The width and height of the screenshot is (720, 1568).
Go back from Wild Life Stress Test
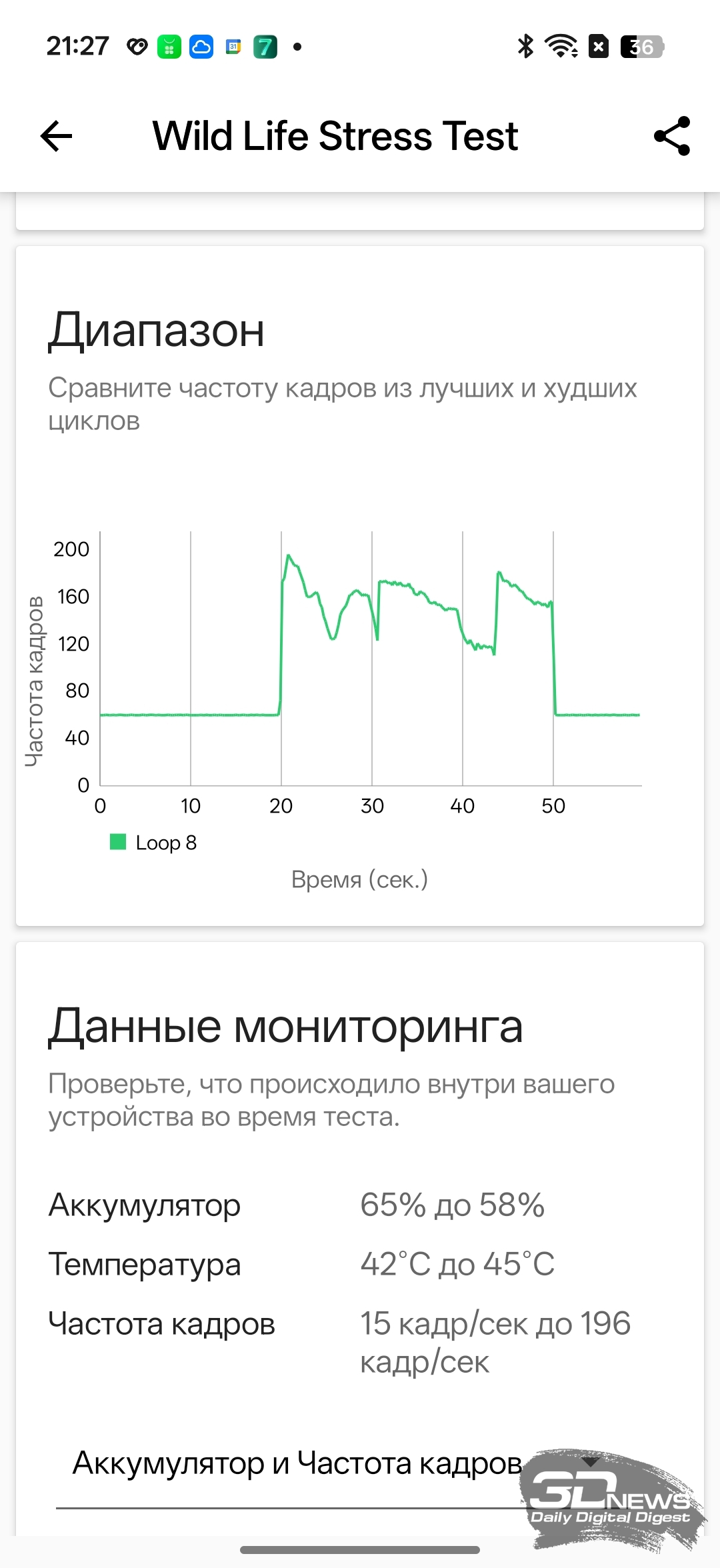coord(57,137)
